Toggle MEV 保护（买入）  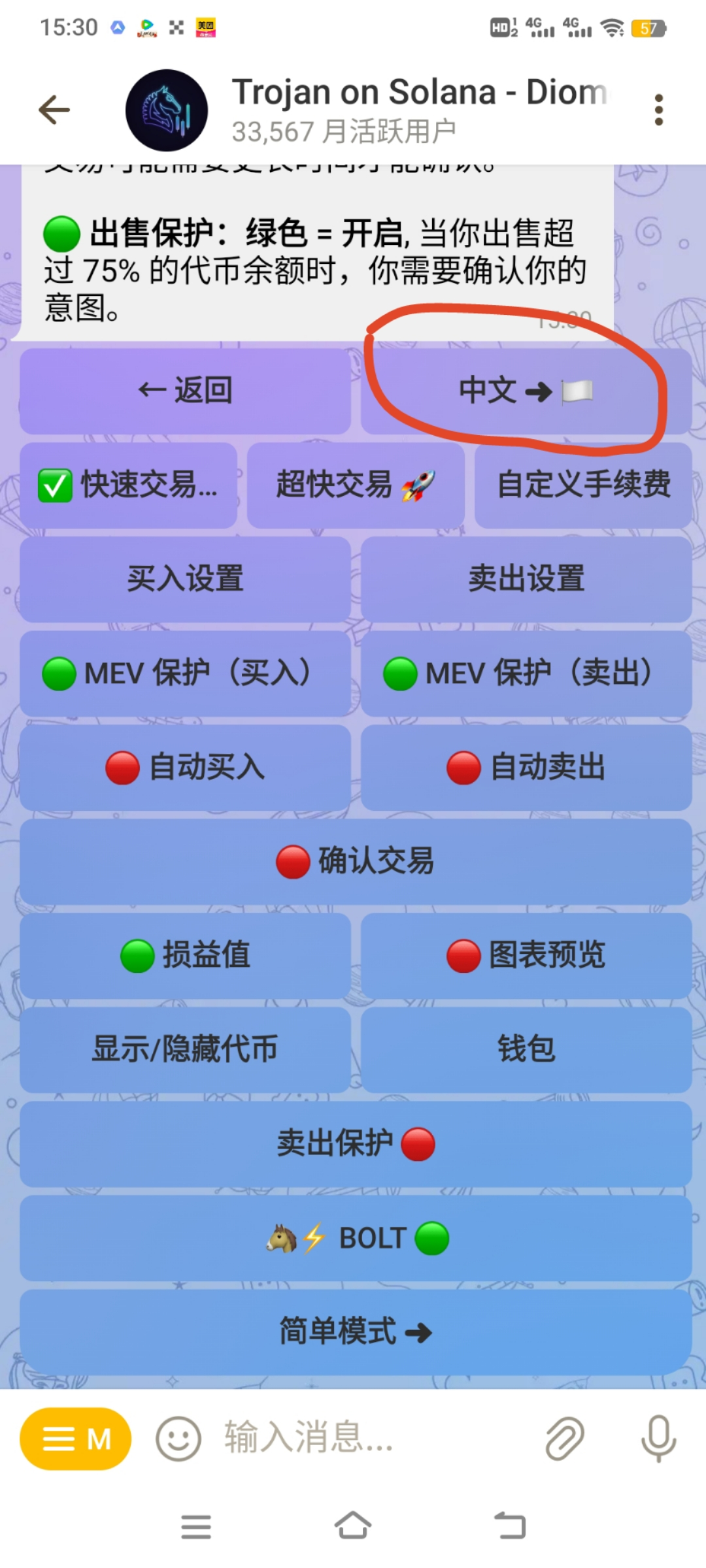185,673
